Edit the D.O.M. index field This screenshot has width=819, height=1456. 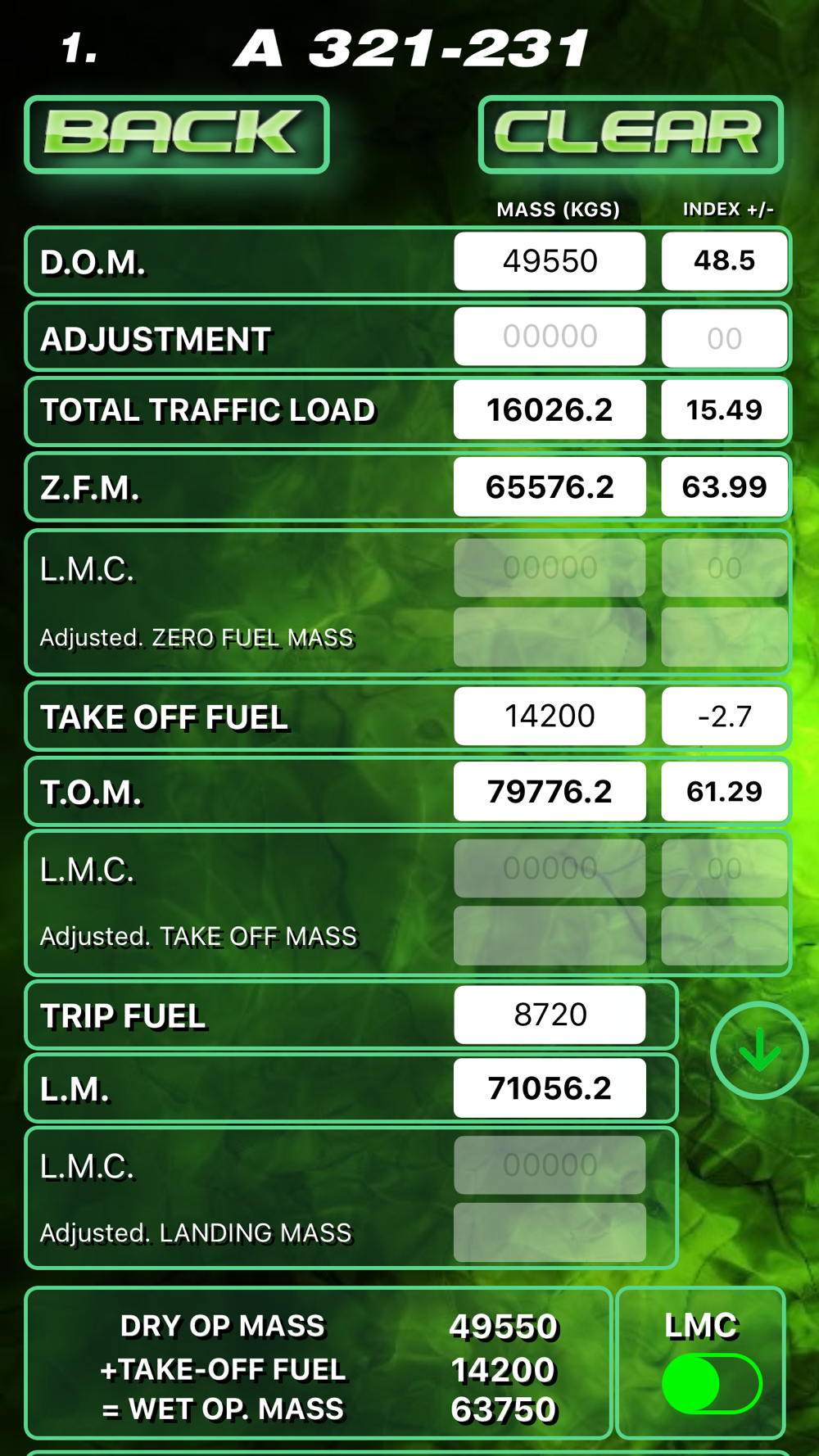[725, 261]
